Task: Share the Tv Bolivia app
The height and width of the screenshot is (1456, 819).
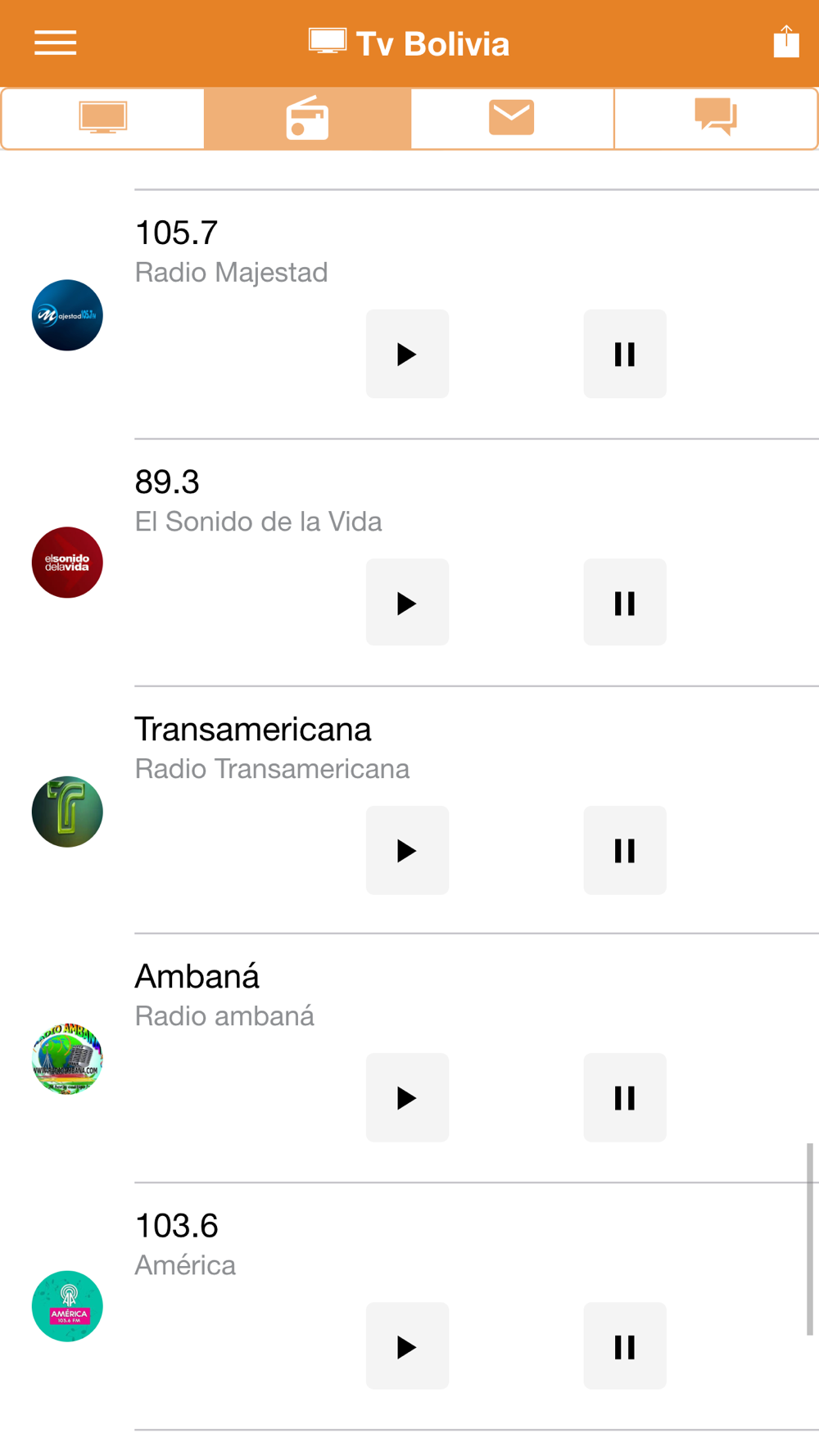Action: click(x=785, y=42)
